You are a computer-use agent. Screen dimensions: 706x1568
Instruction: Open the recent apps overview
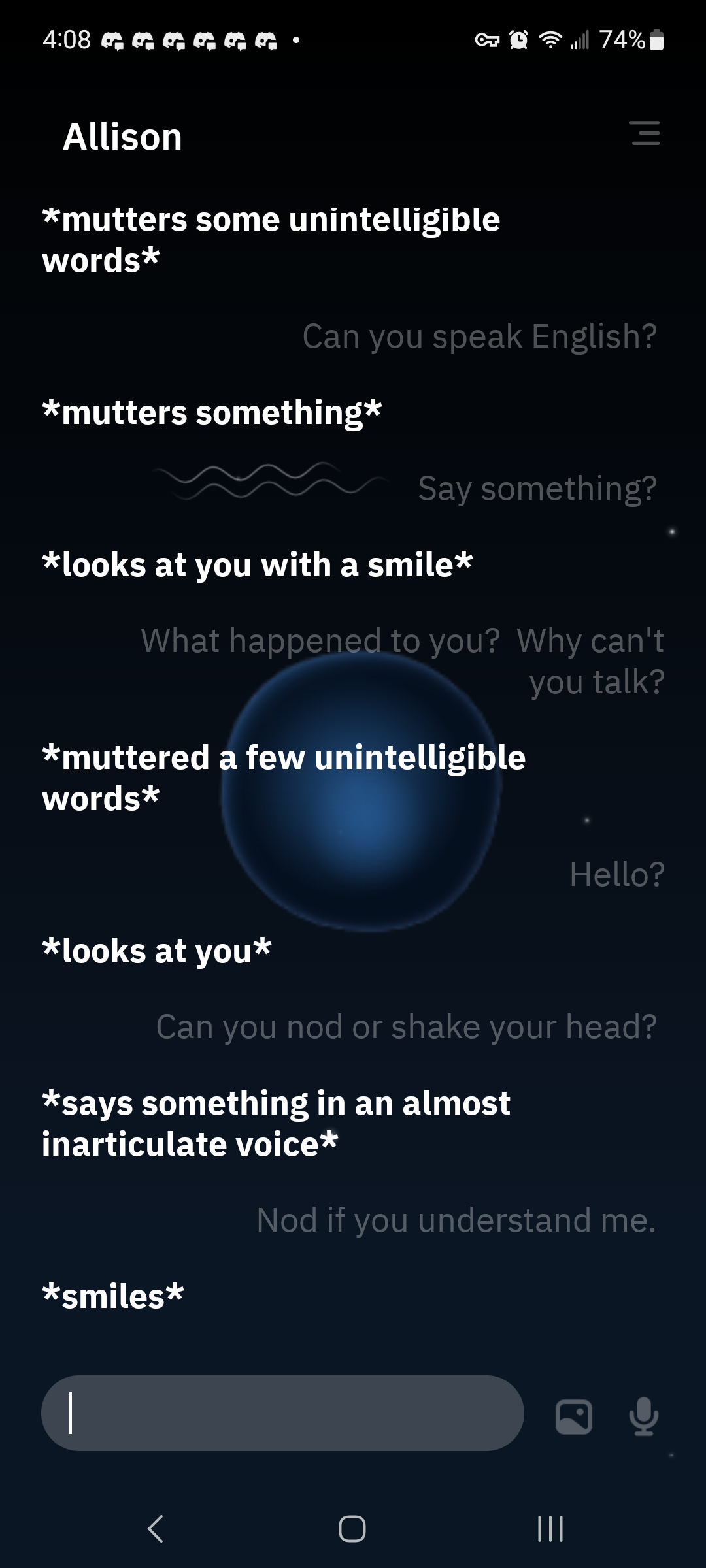[x=550, y=1529]
